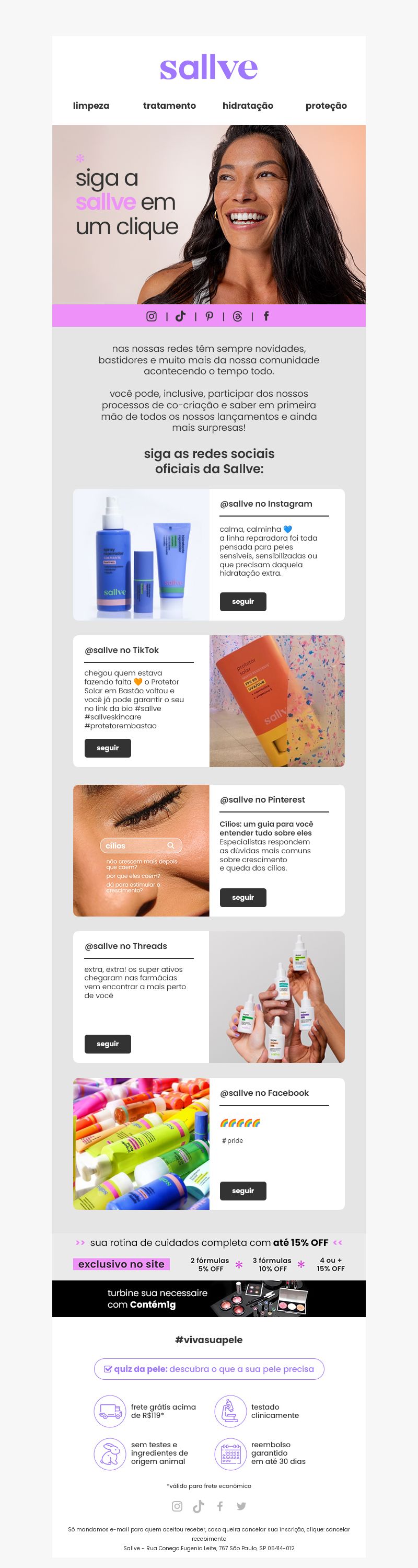This screenshot has width=418, height=1568.
Task: Open the Twitter icon in the footer
Action: pos(241,1506)
